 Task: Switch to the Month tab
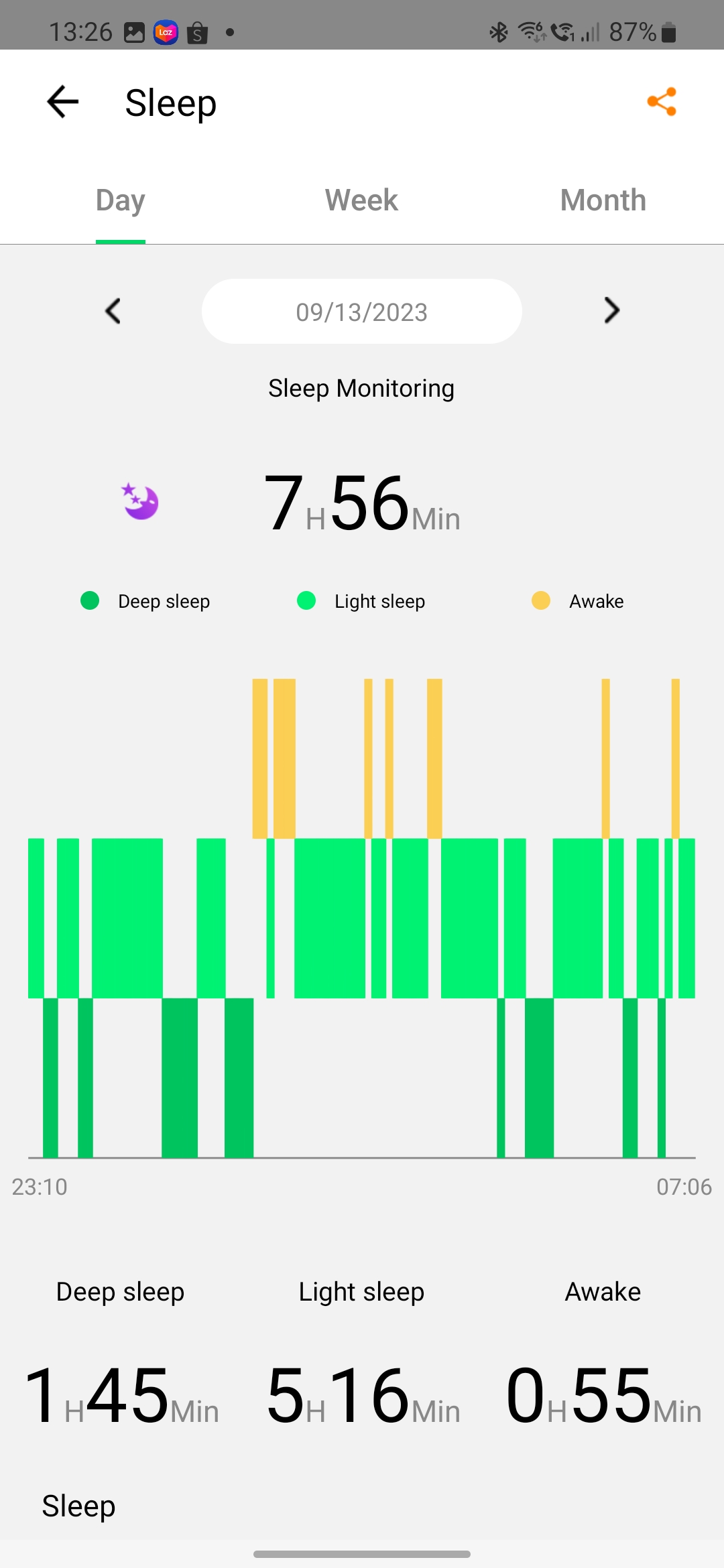(x=603, y=200)
